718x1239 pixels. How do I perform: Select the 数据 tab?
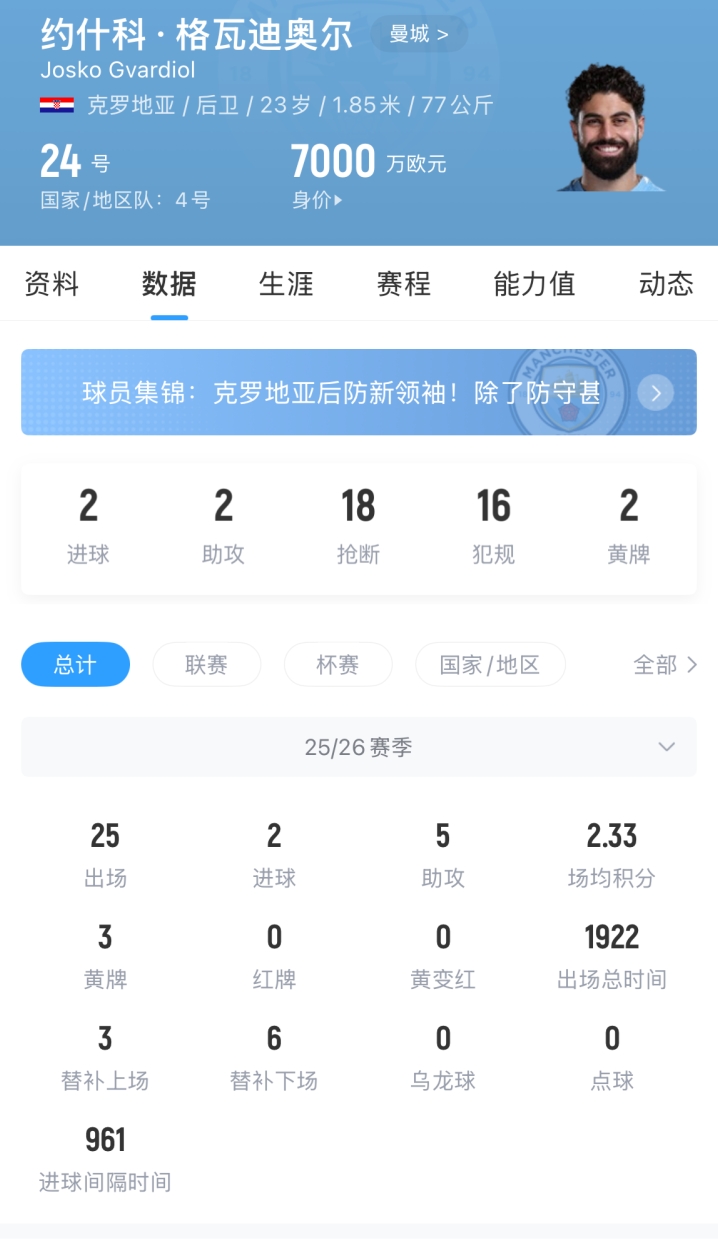(x=169, y=284)
